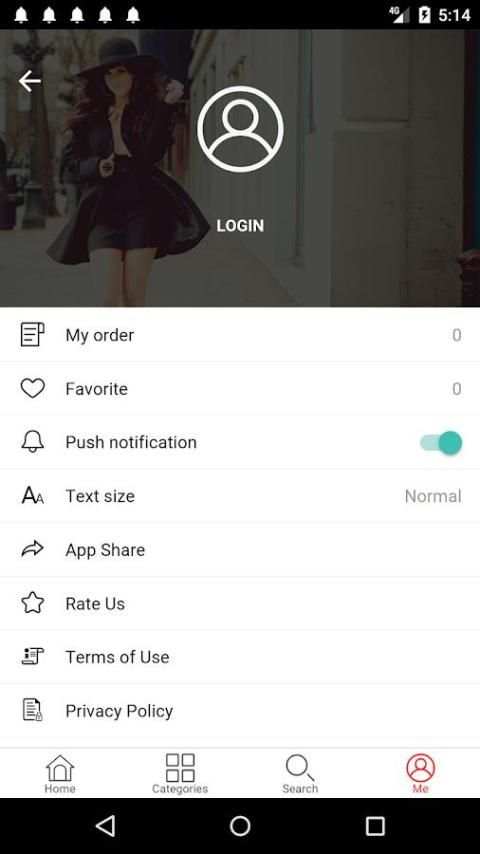Open the Favorite list
480x854 pixels.
point(240,388)
